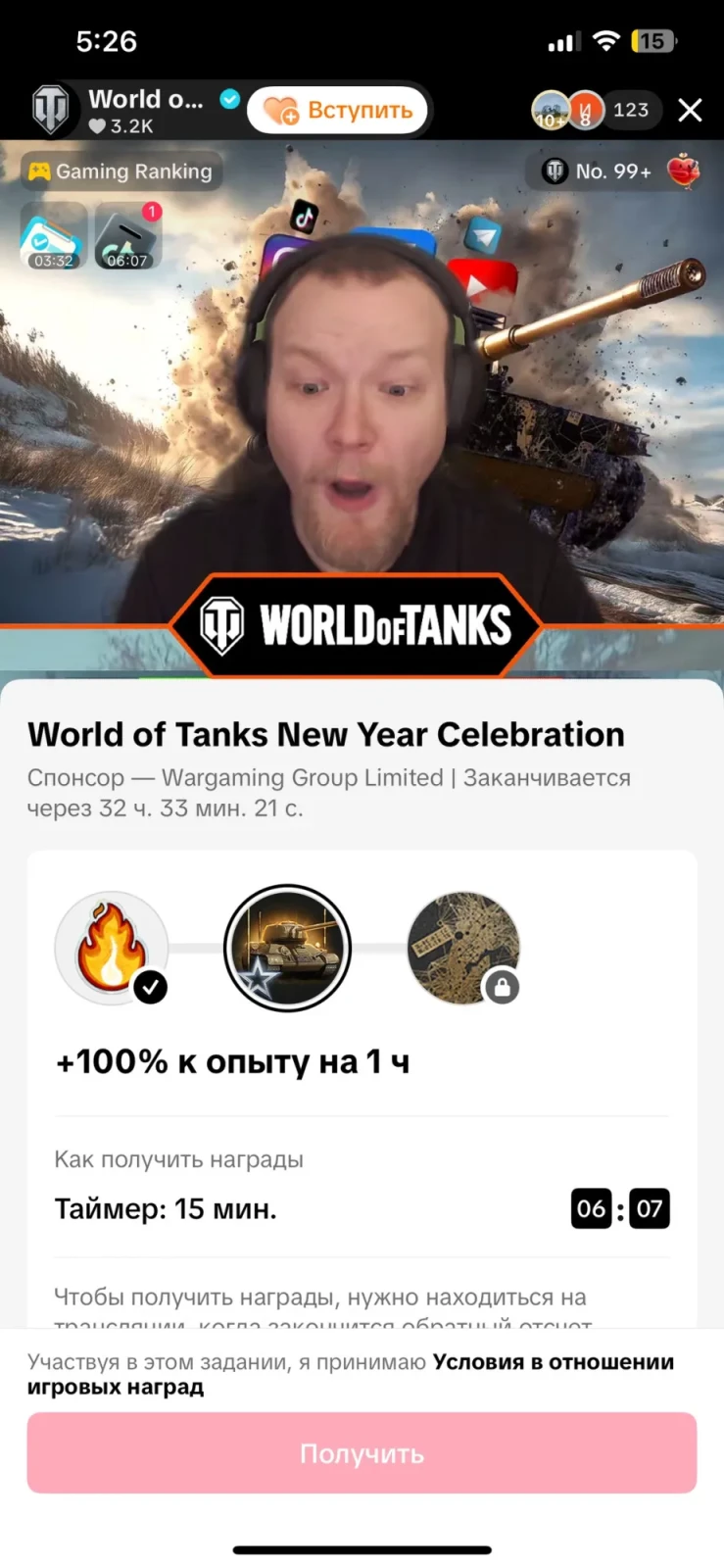
Task: Open the No. 99+ ranking chip
Action: point(600,171)
